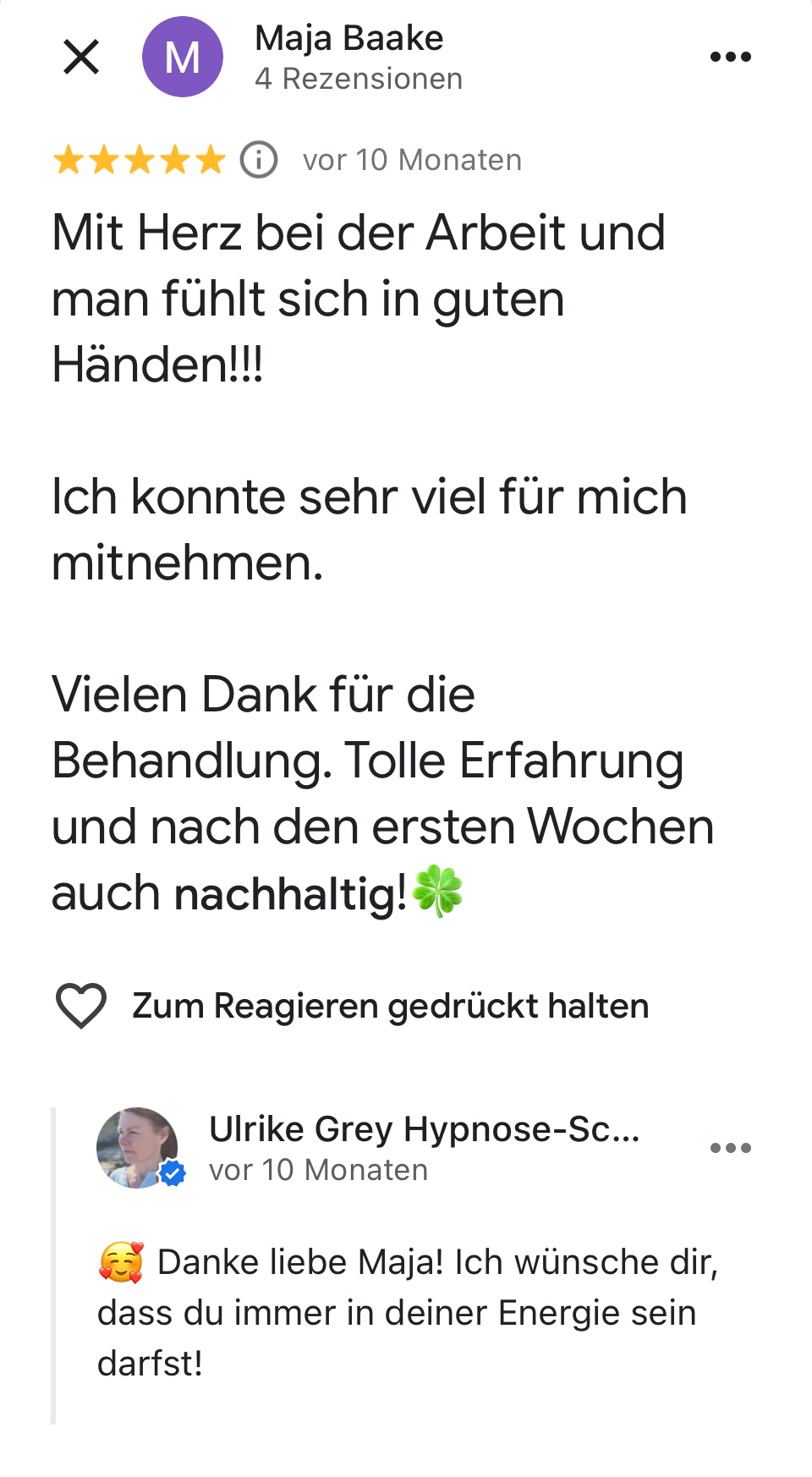Close the review with the X icon
Image resolution: width=812 pixels, height=1477 pixels.
click(x=81, y=58)
